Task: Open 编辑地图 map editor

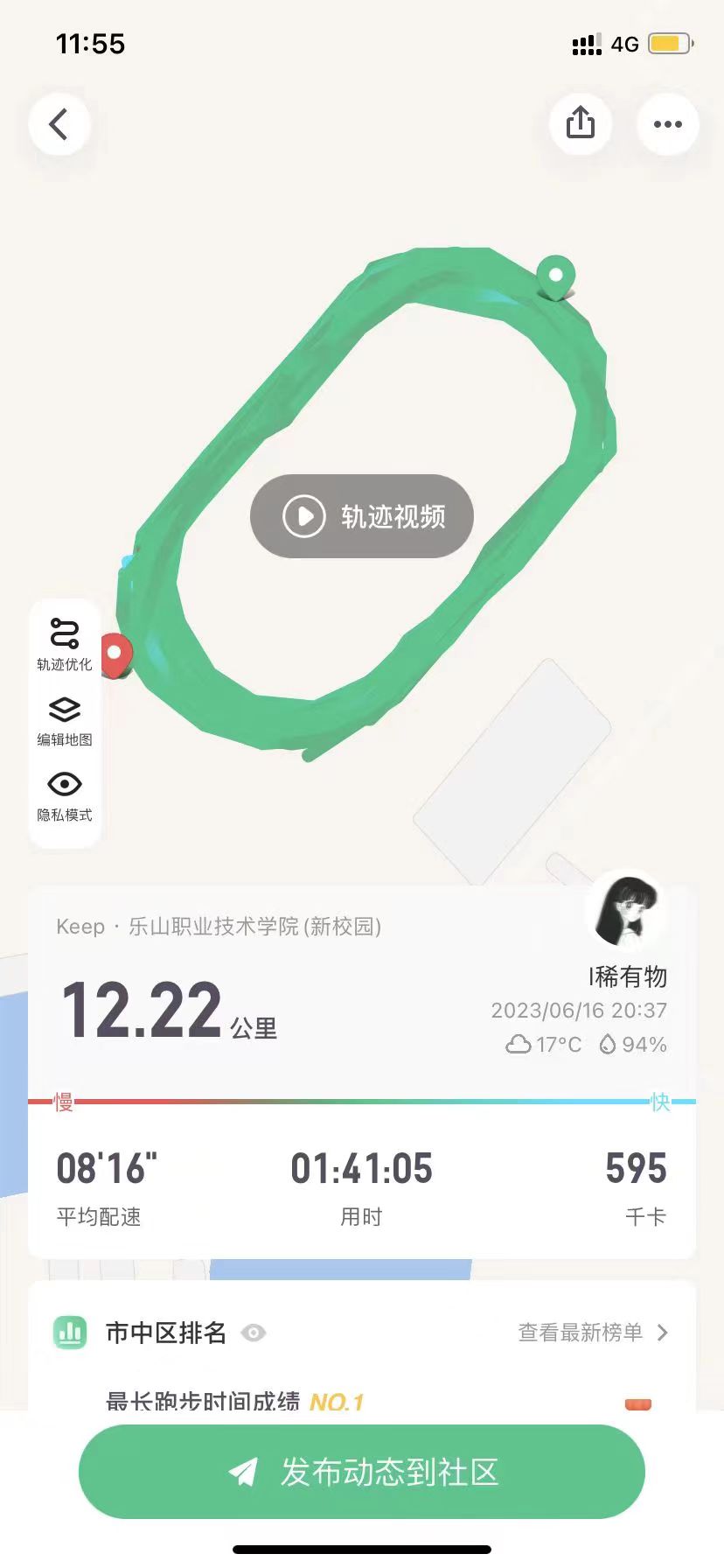Action: (x=65, y=721)
